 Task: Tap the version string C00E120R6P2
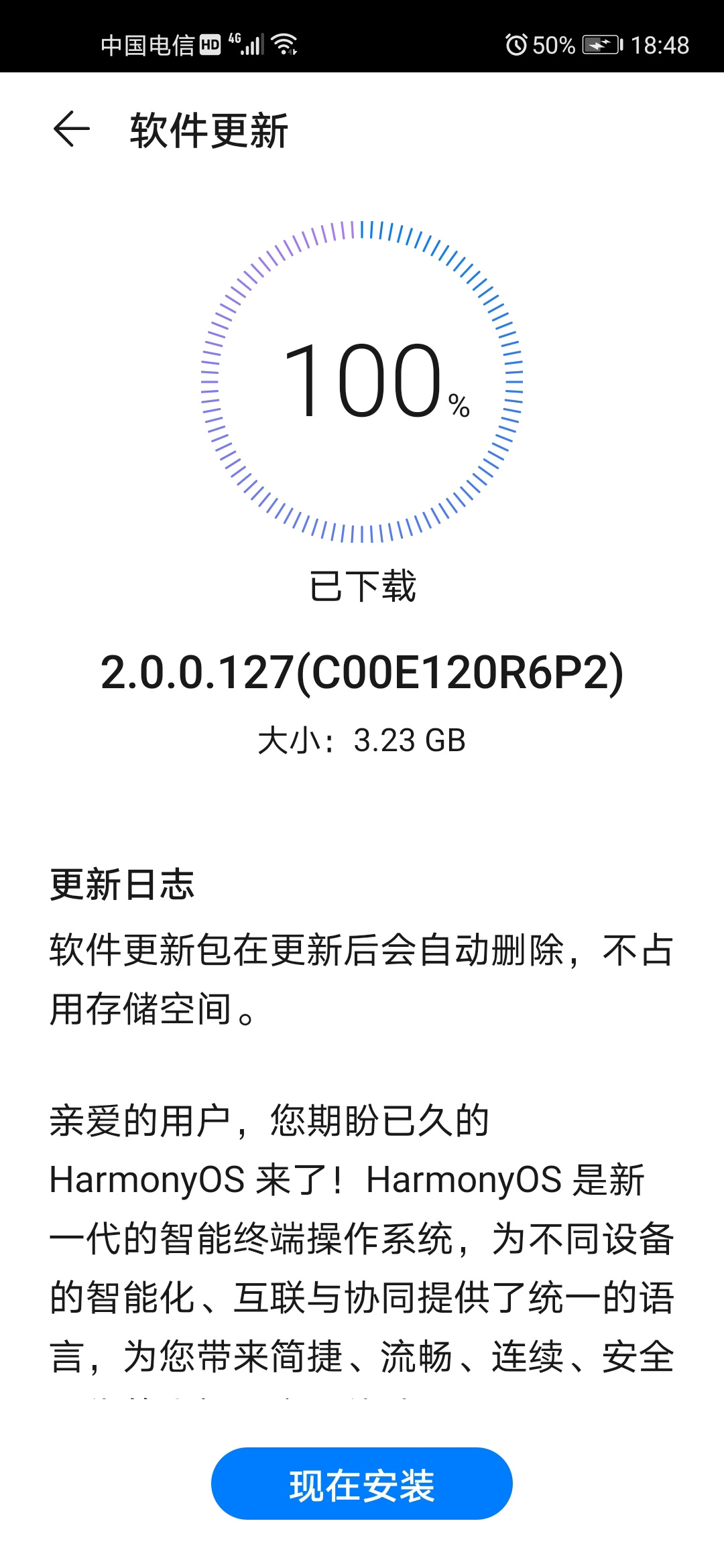pyautogui.click(x=463, y=673)
